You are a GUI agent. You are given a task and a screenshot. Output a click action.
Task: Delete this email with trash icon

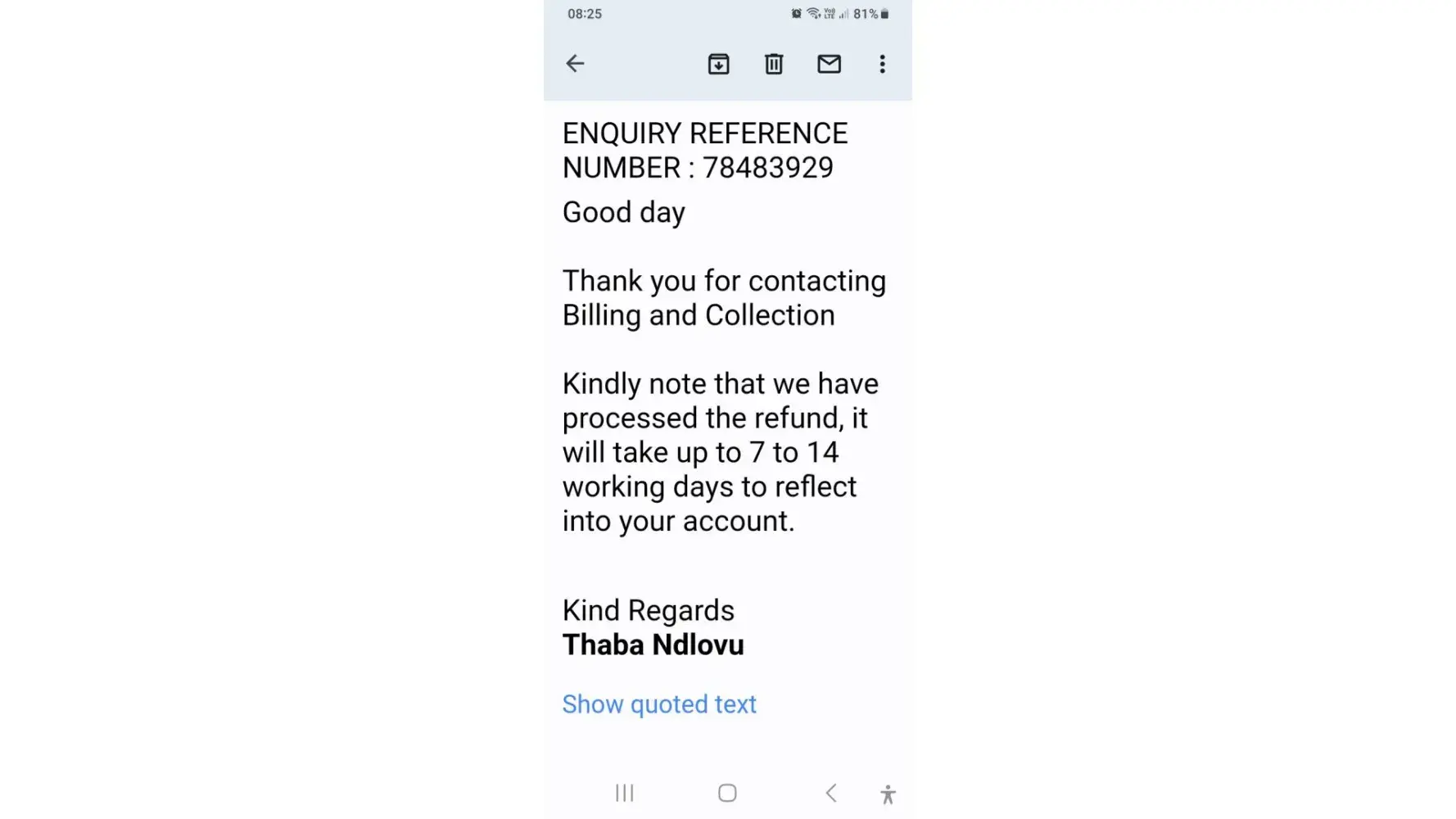pyautogui.click(x=774, y=64)
